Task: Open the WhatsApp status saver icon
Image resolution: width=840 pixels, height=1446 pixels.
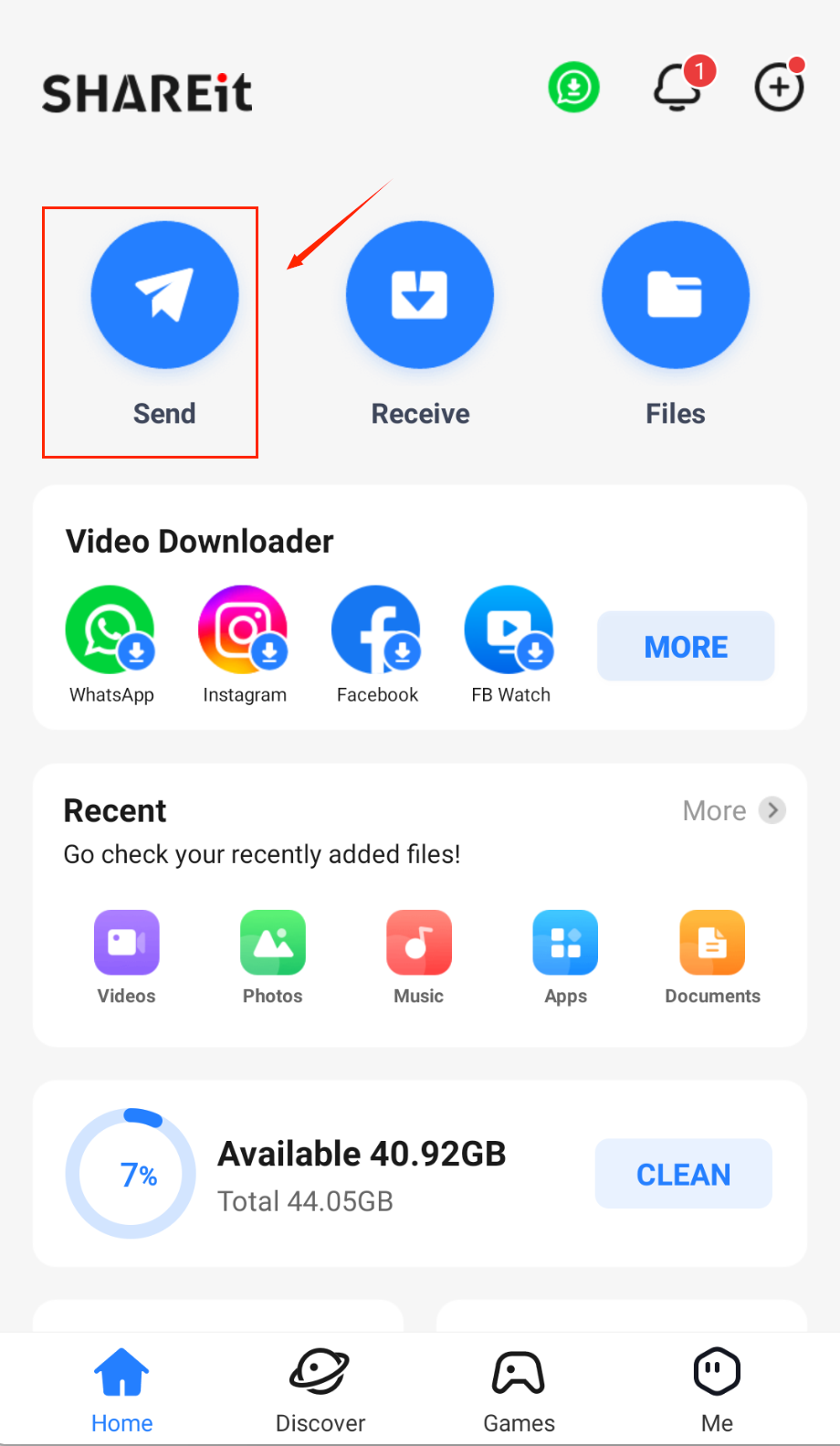Action: pyautogui.click(x=573, y=88)
